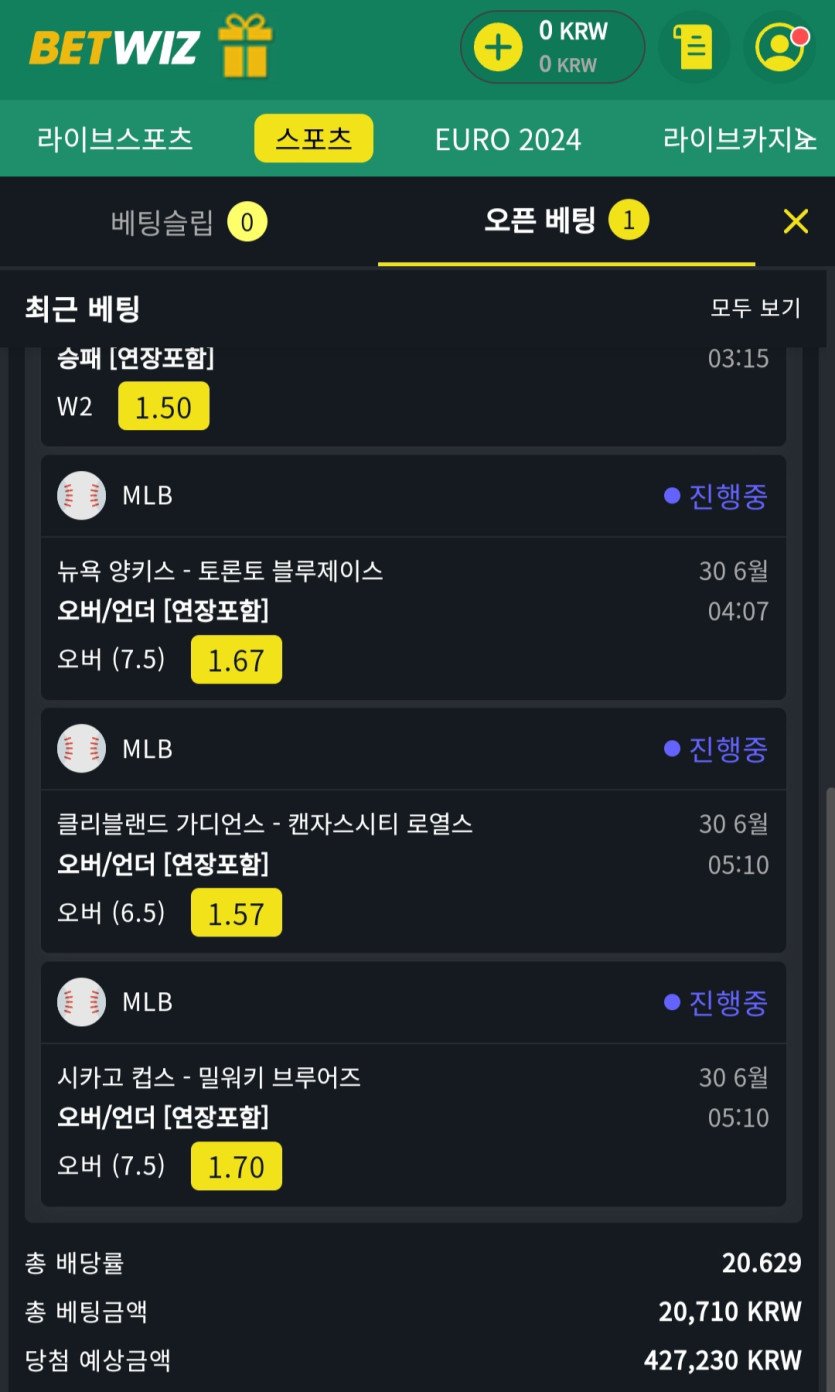The height and width of the screenshot is (1392, 835).
Task: Select the 오픈 베팅 tab
Action: point(566,220)
